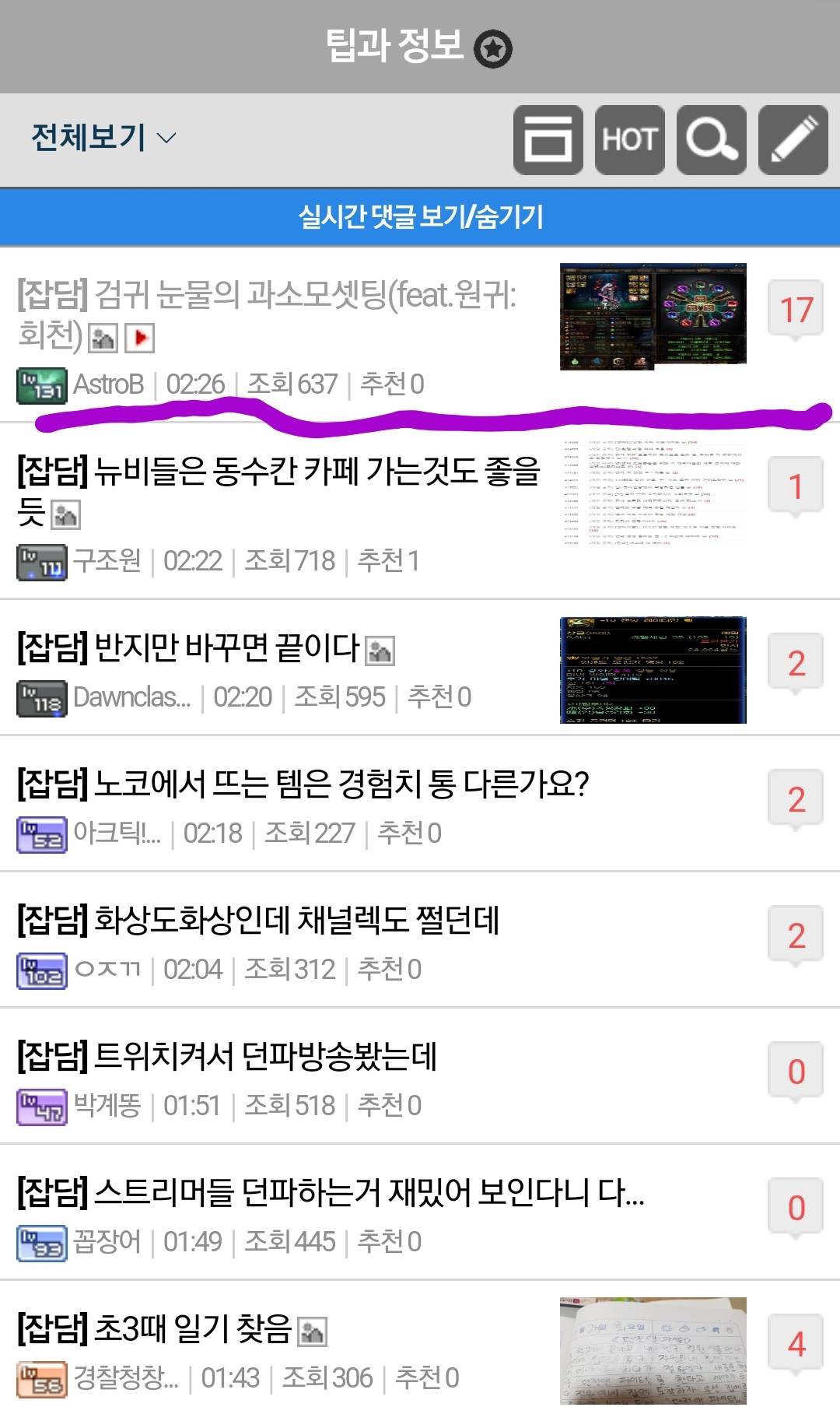
Task: Switch the list view layout icon
Action: 548,140
